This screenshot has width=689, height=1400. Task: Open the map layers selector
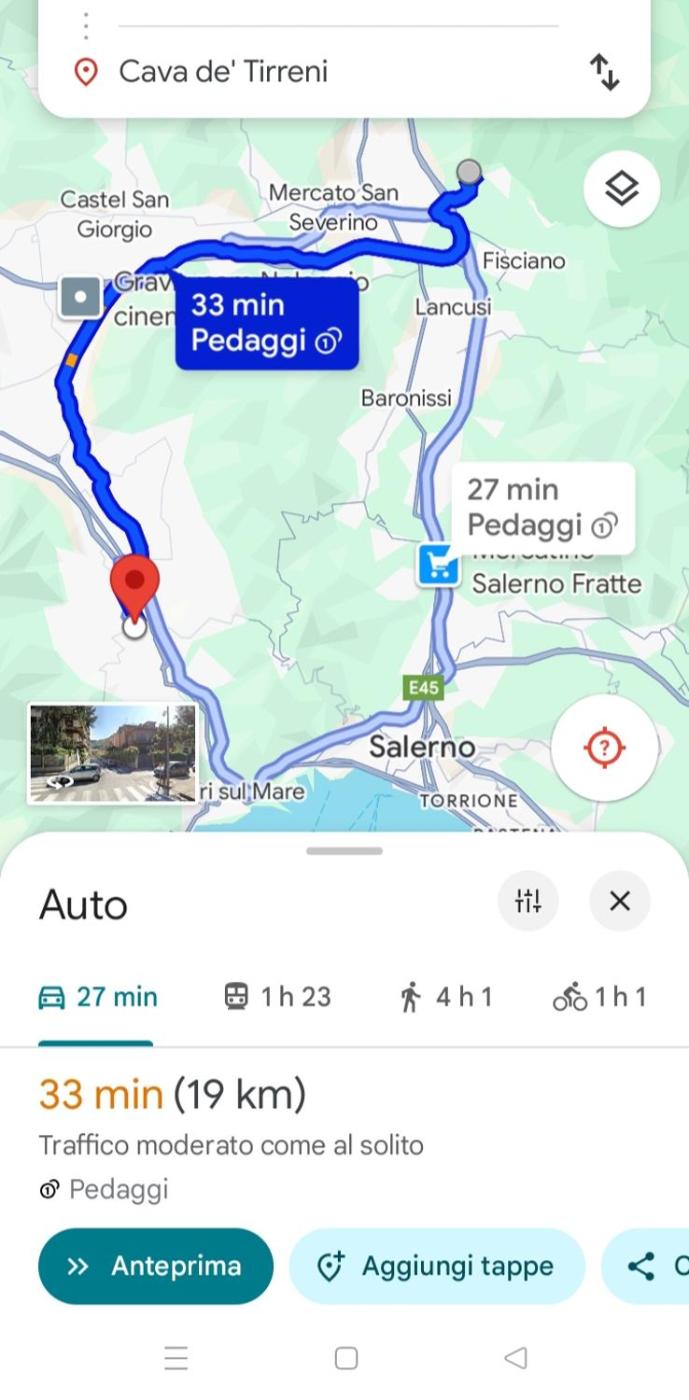pyautogui.click(x=621, y=188)
